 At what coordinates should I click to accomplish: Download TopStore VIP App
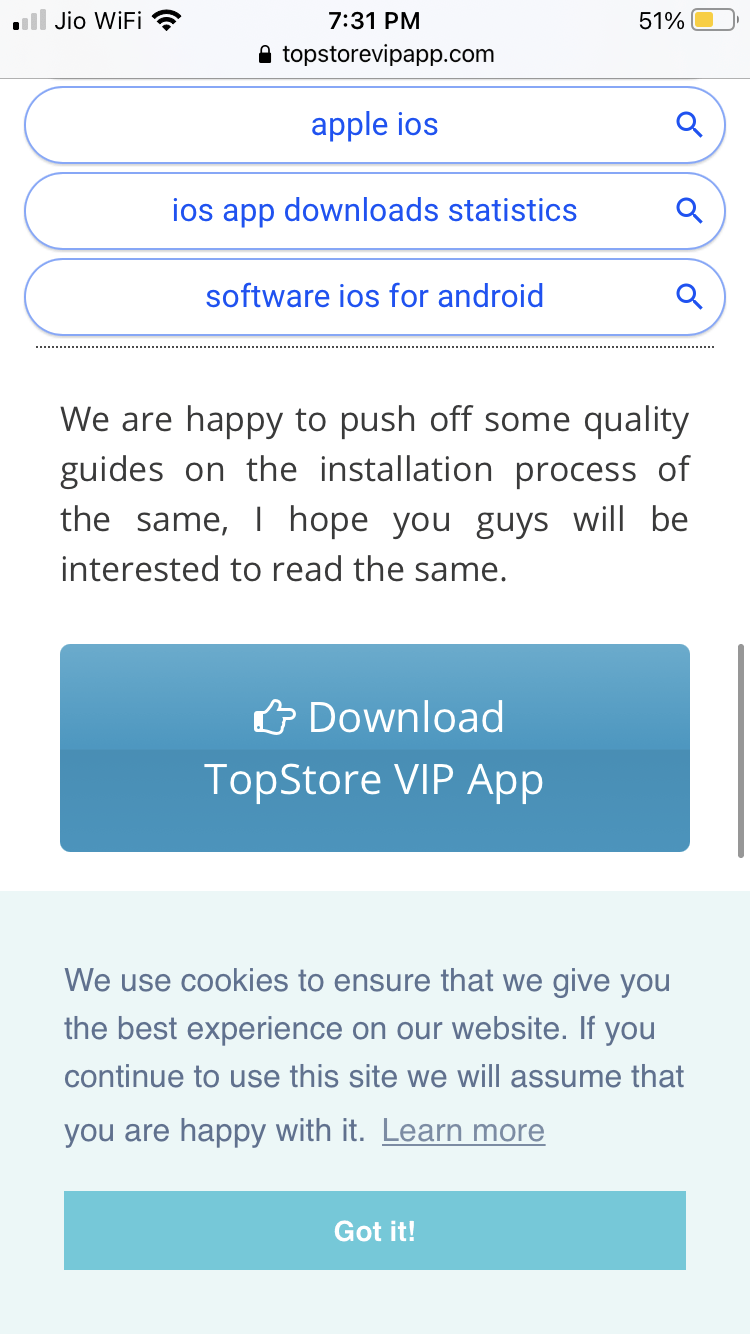375,748
